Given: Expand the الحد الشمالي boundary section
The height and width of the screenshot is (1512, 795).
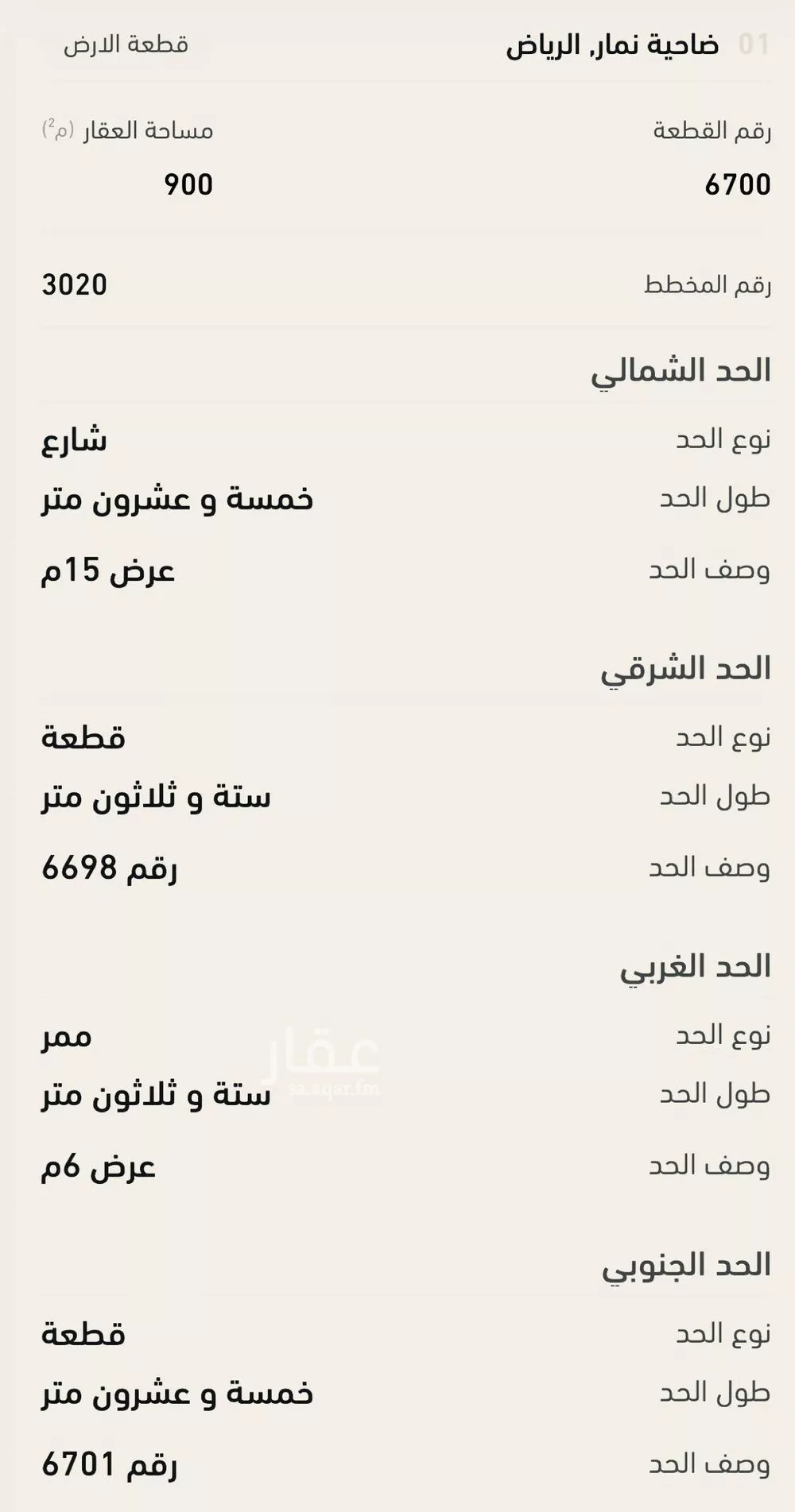Looking at the screenshot, I should pos(684,371).
